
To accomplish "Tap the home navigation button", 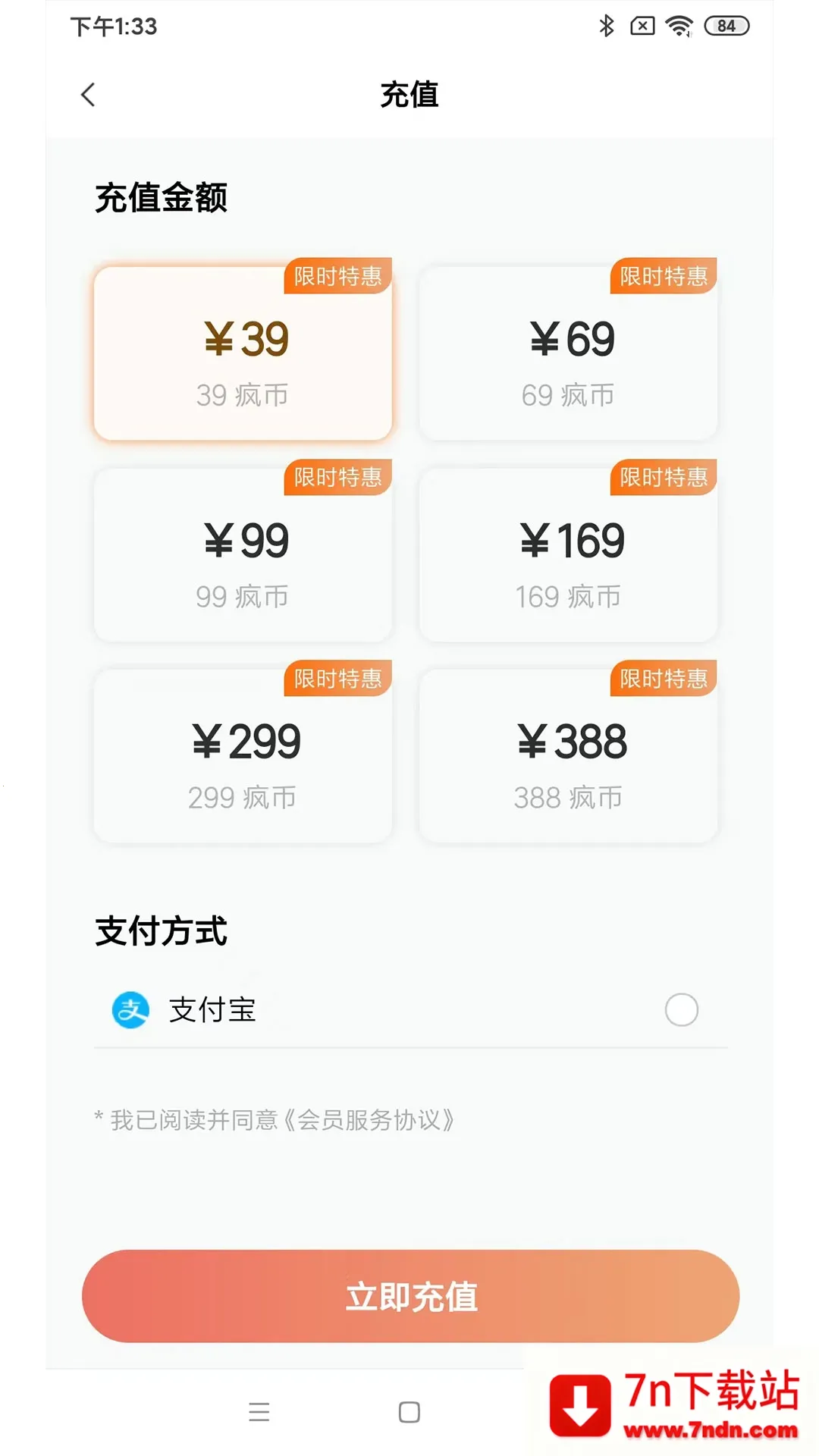I will click(x=409, y=1414).
